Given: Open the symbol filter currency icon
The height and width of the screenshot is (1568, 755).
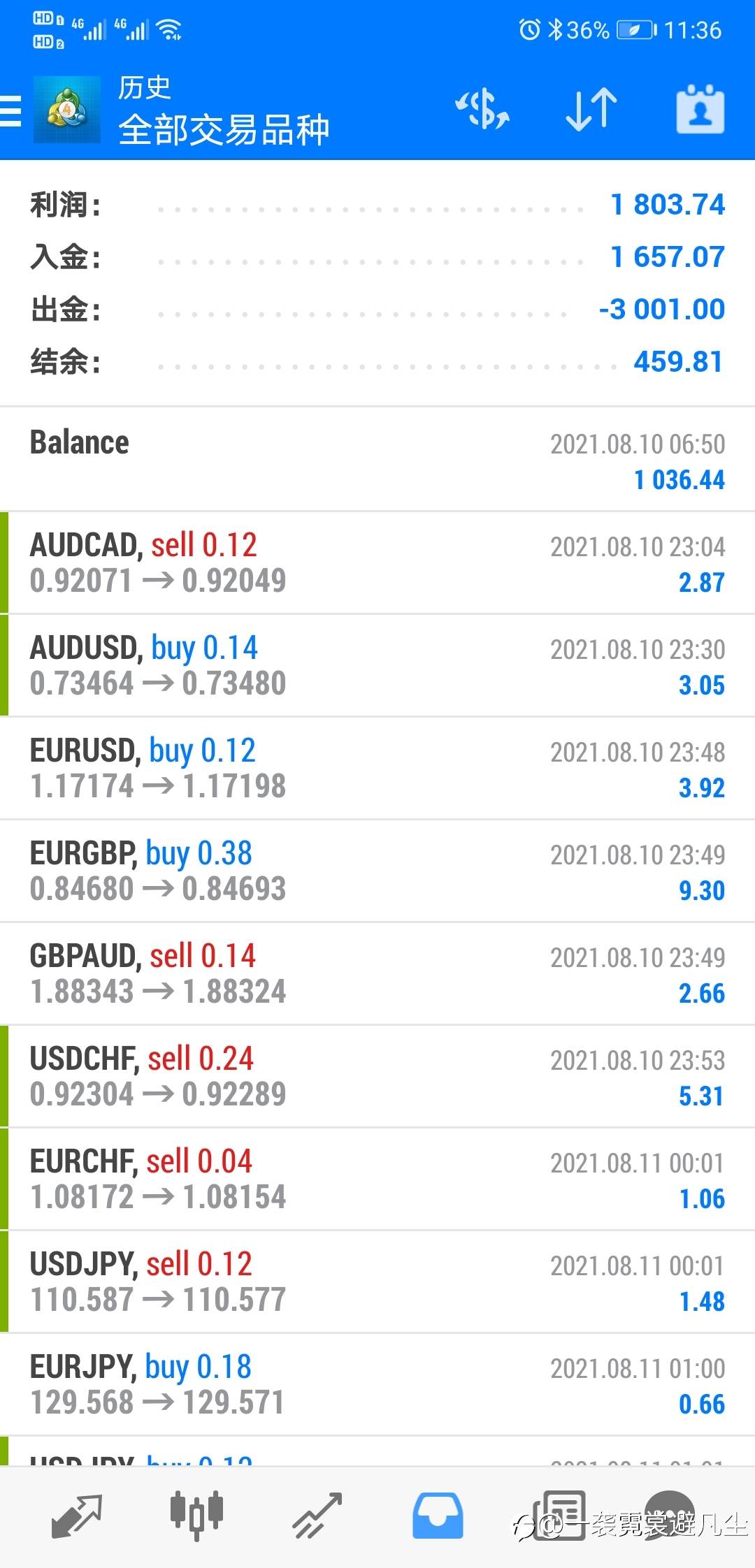Looking at the screenshot, I should point(482,110).
